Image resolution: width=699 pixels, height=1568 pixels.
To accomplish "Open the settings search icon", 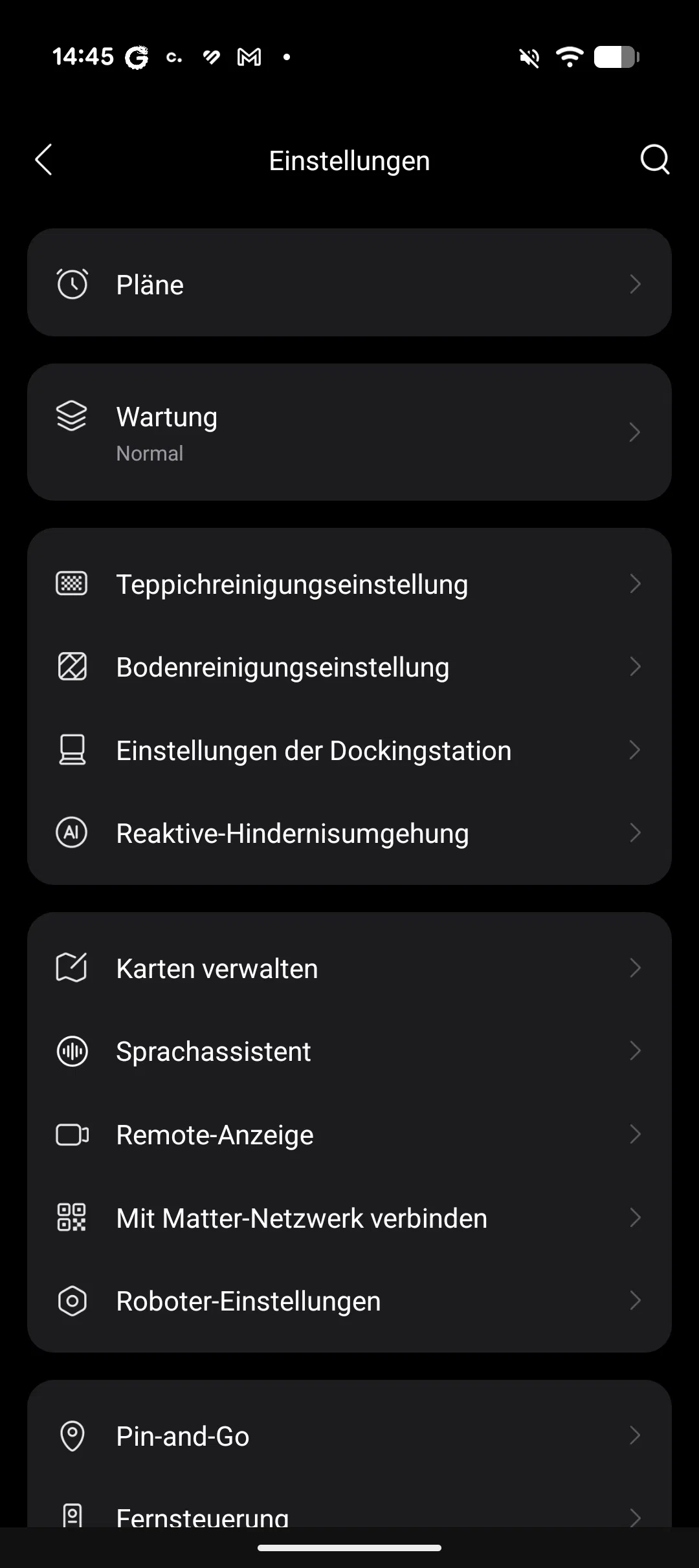I will (654, 160).
